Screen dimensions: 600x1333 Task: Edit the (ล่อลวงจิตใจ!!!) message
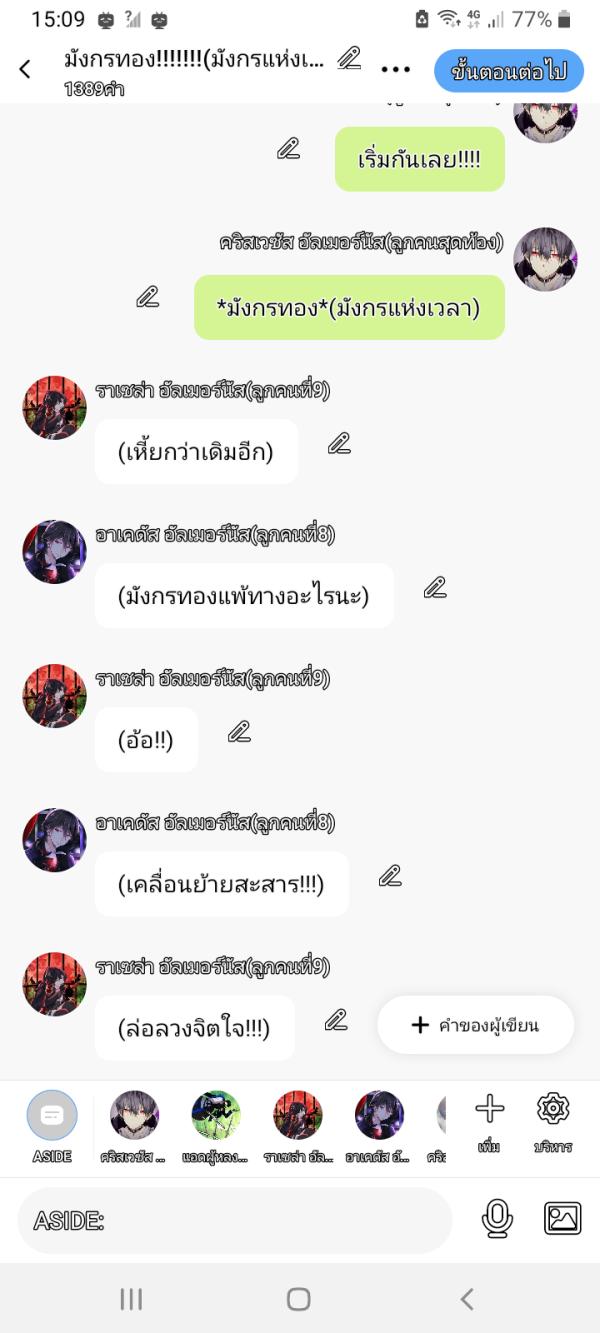(x=336, y=1020)
